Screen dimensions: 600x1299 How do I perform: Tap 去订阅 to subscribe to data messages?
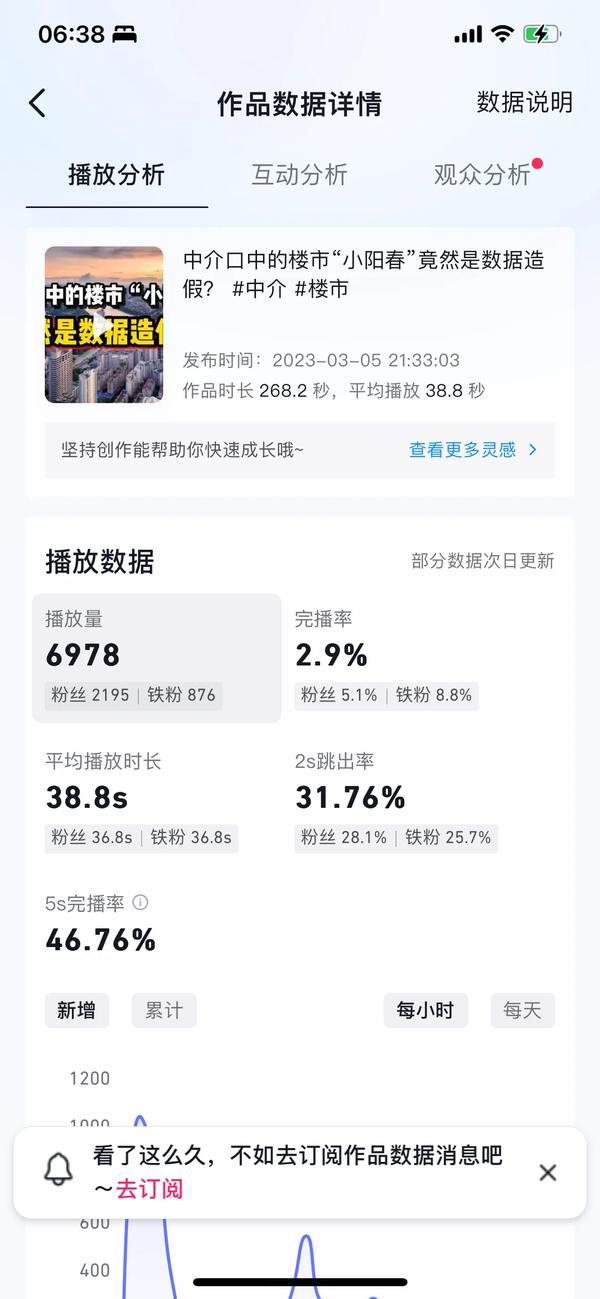pos(149,1189)
